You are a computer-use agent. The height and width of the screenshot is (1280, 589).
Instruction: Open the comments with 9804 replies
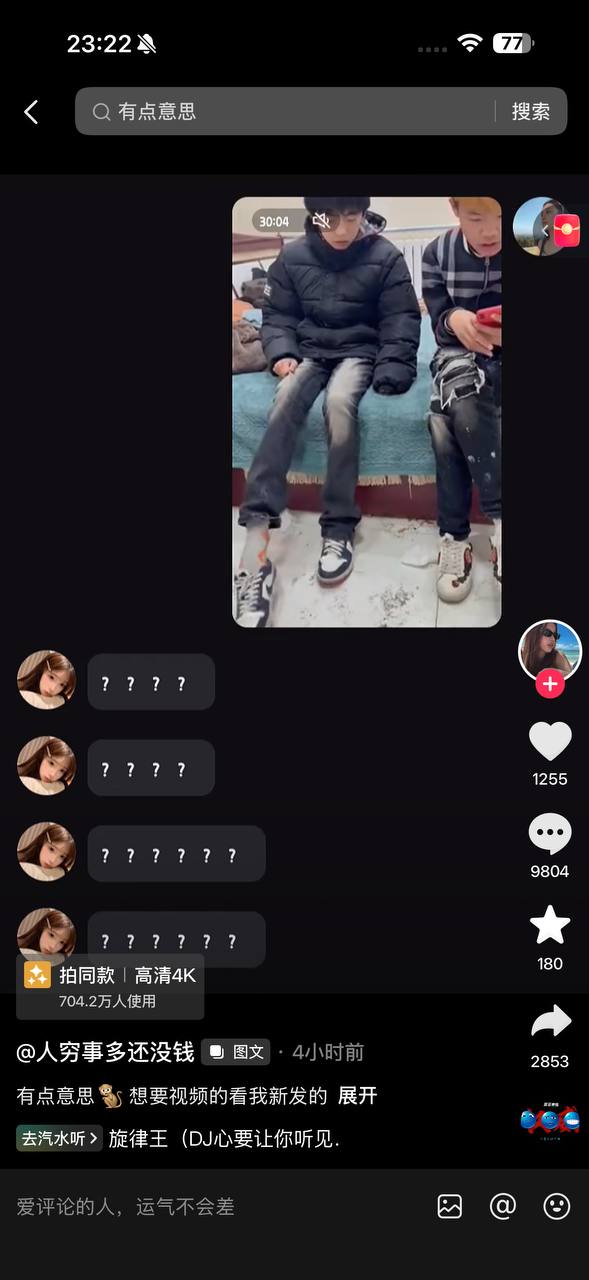tap(550, 835)
